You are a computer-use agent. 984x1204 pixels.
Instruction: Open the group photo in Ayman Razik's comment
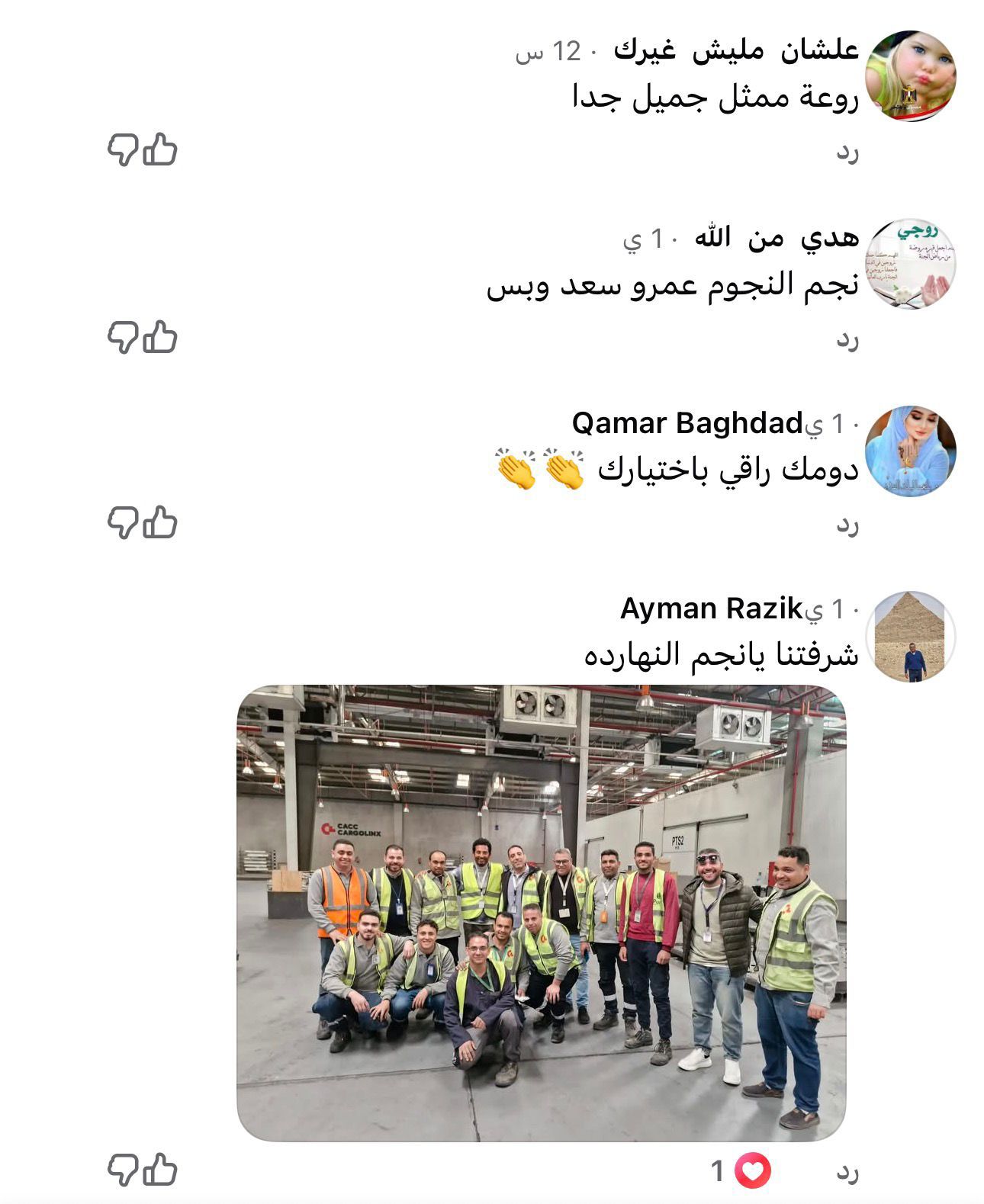point(541,912)
